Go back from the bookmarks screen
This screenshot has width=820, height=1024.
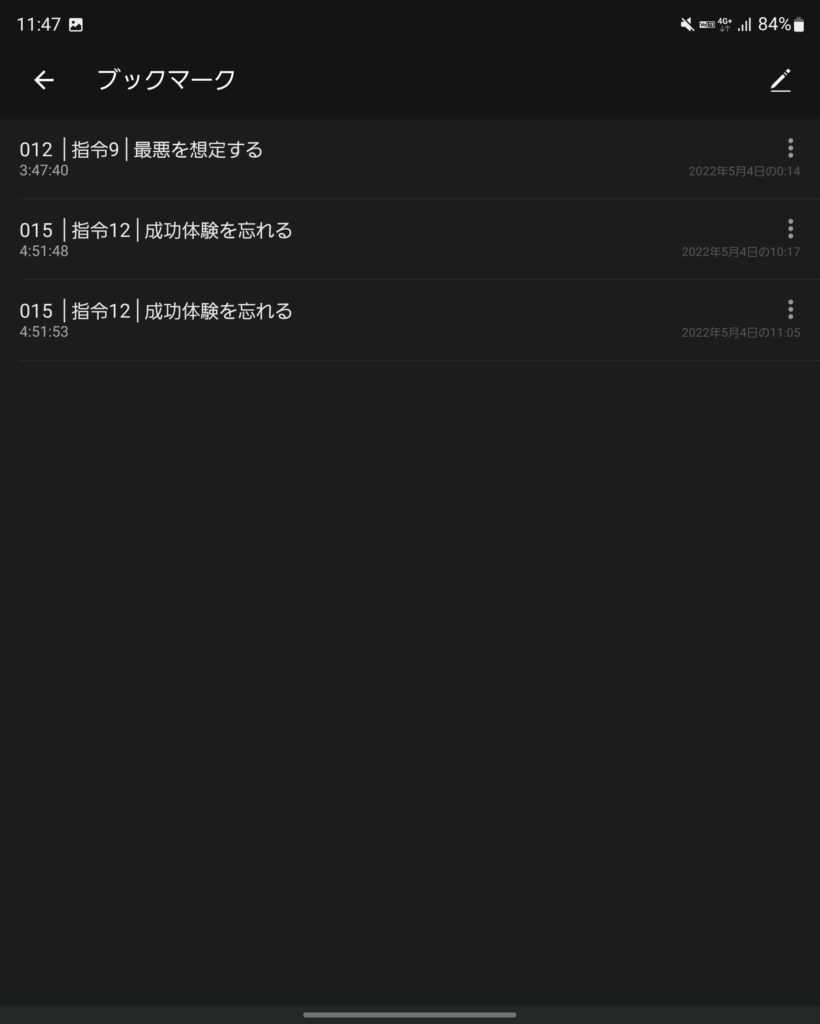click(43, 81)
